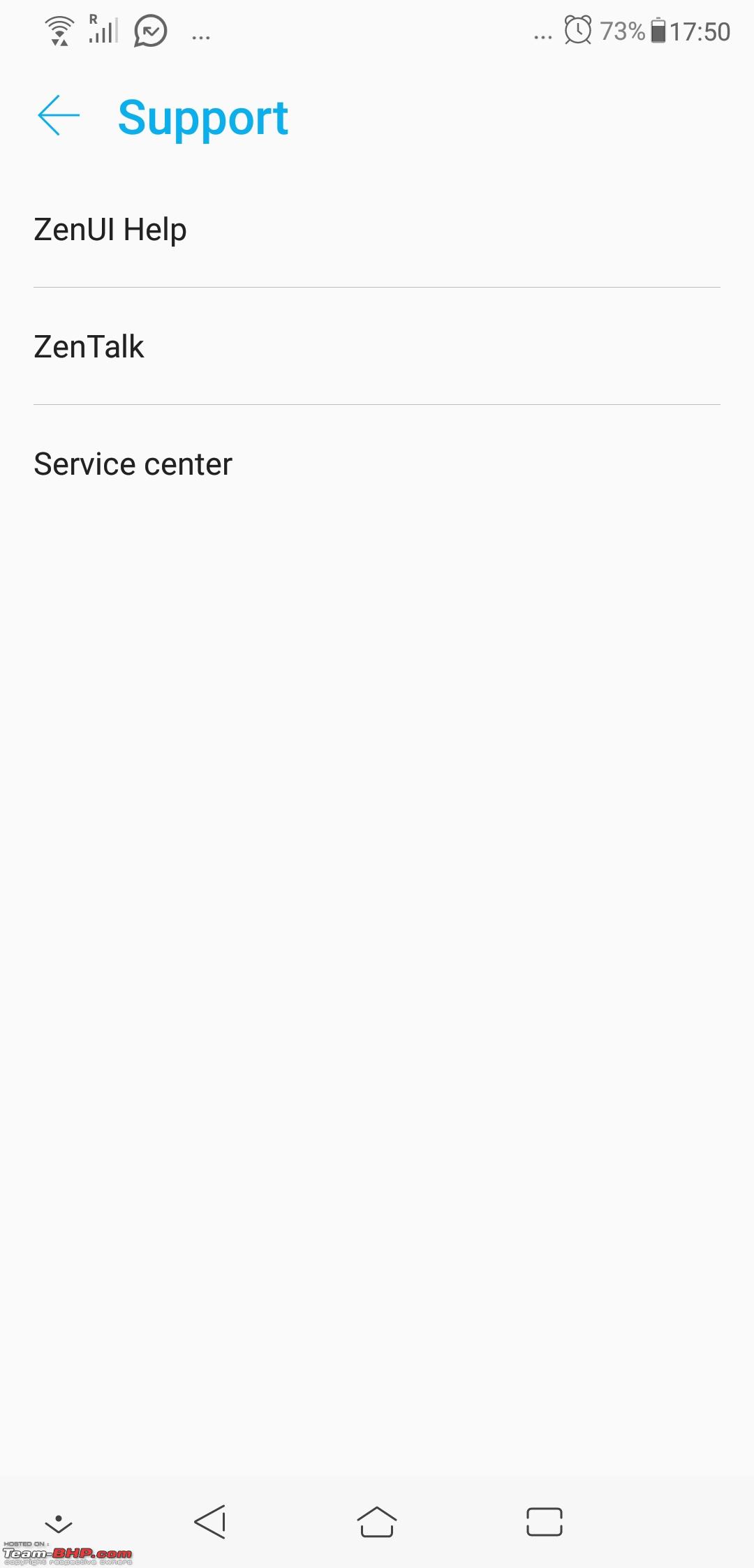Hide the navigation bar with the arrow
This screenshot has width=754, height=1568.
59,1523
